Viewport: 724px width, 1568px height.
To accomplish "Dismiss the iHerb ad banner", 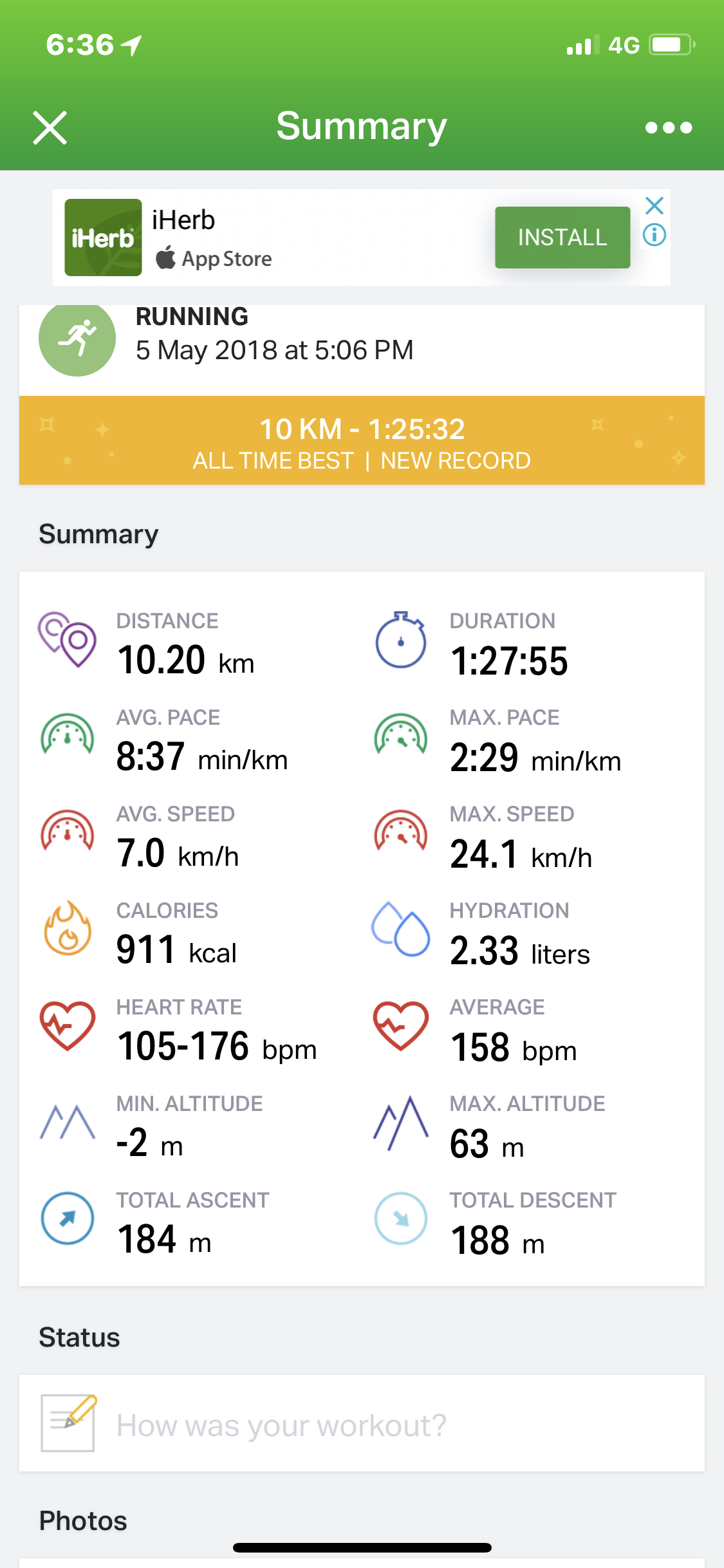I will coord(654,206).
